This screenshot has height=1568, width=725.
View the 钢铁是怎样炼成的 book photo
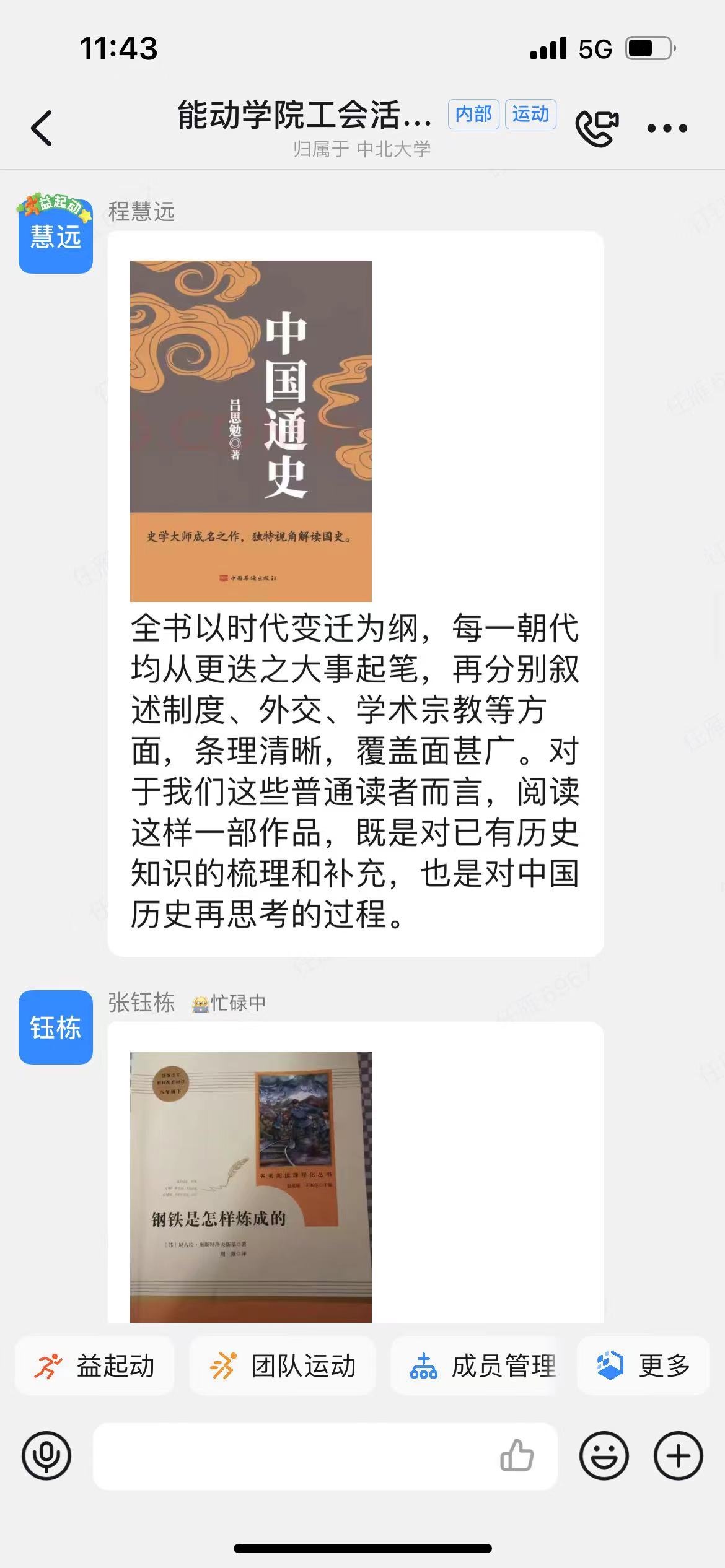[250, 1186]
